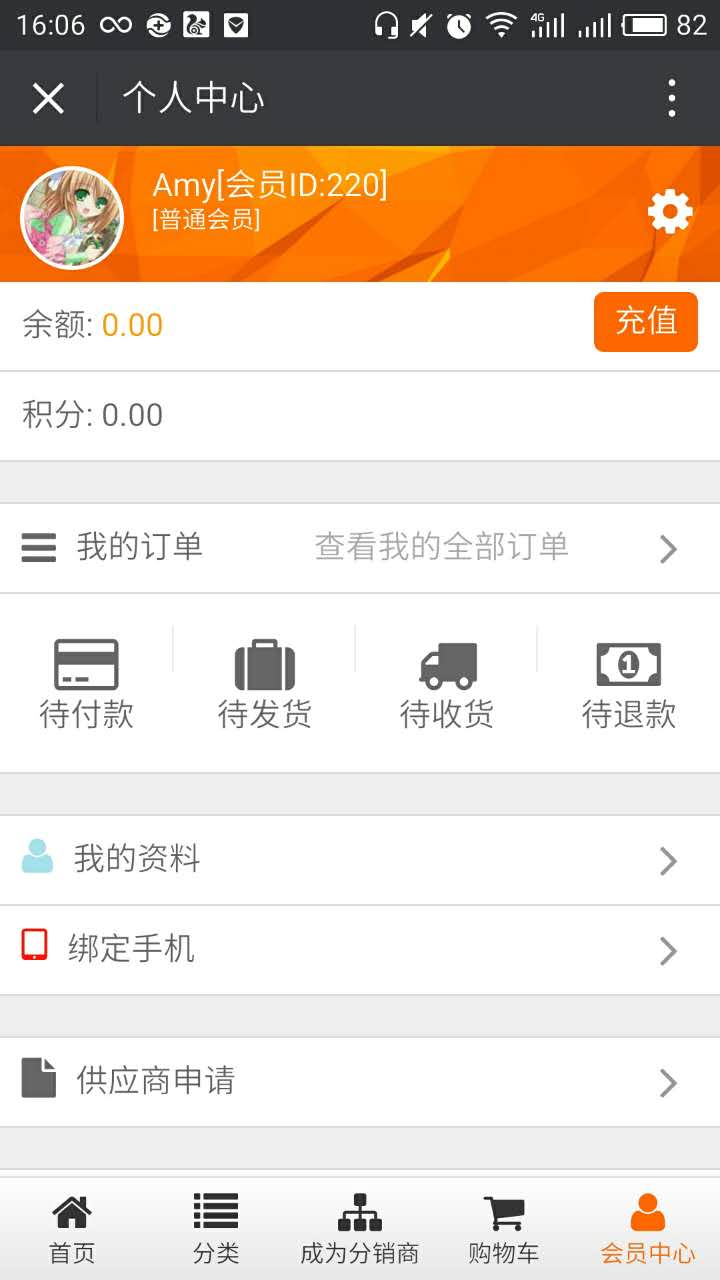Open 供应商申请 supplier application
This screenshot has width=720, height=1280.
click(360, 1081)
